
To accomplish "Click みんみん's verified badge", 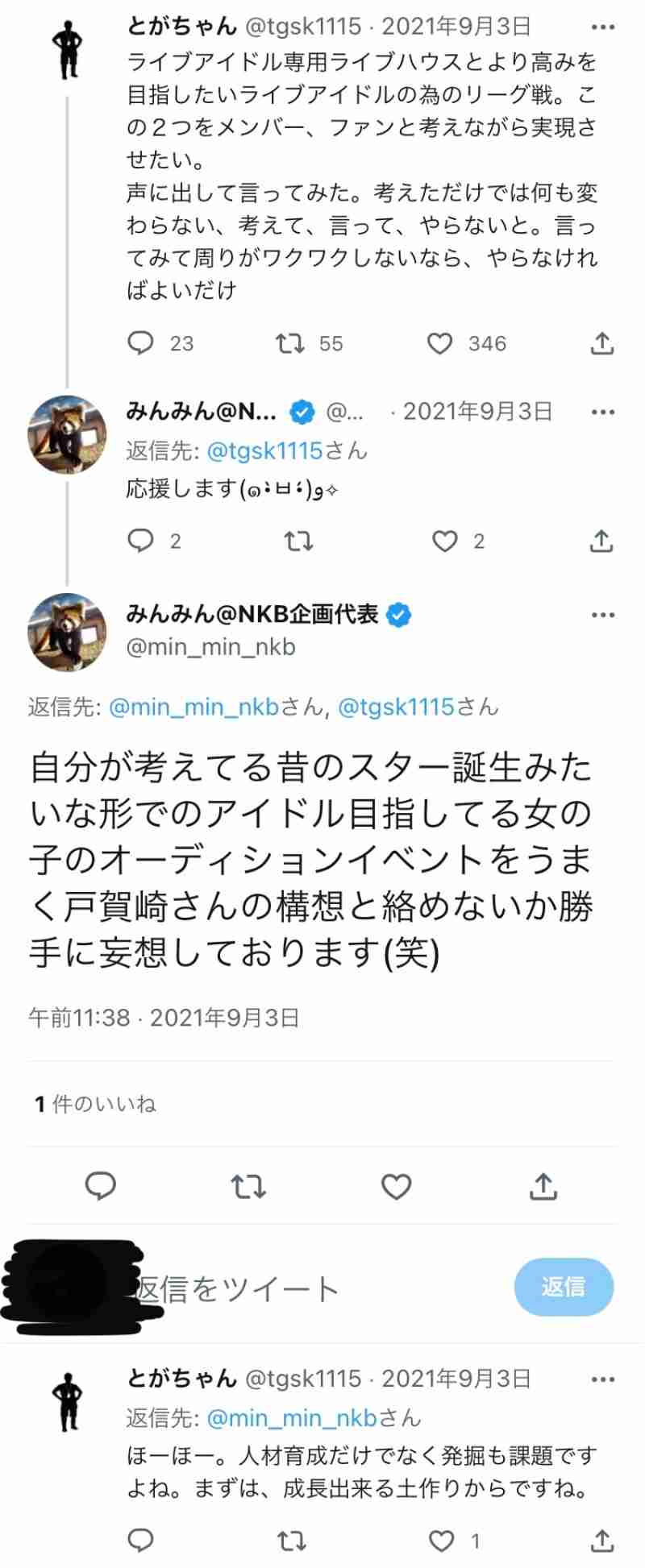I will coord(398,614).
